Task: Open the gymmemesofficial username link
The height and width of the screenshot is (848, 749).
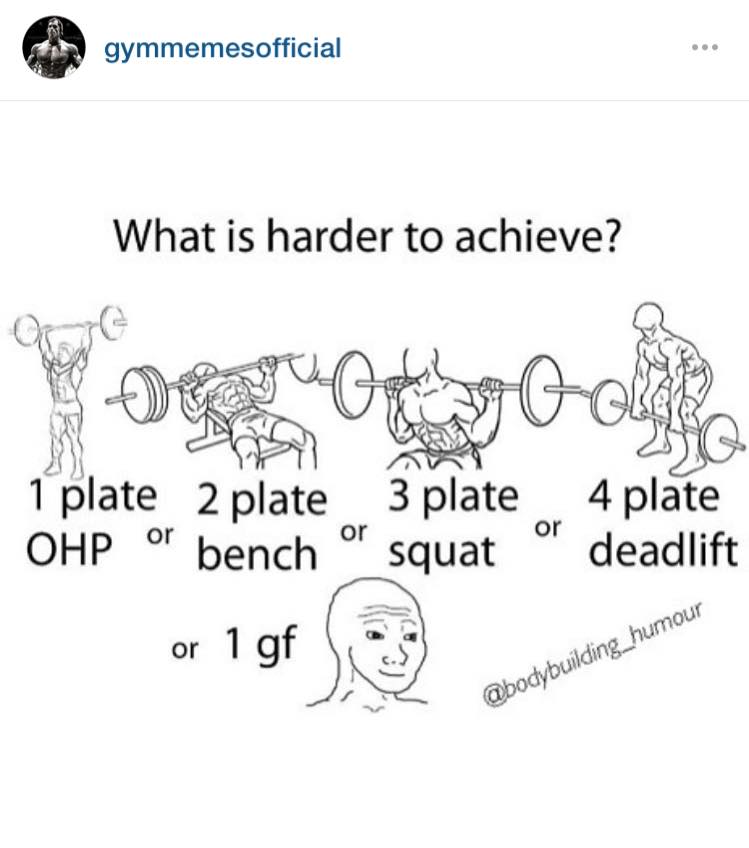Action: pos(223,48)
